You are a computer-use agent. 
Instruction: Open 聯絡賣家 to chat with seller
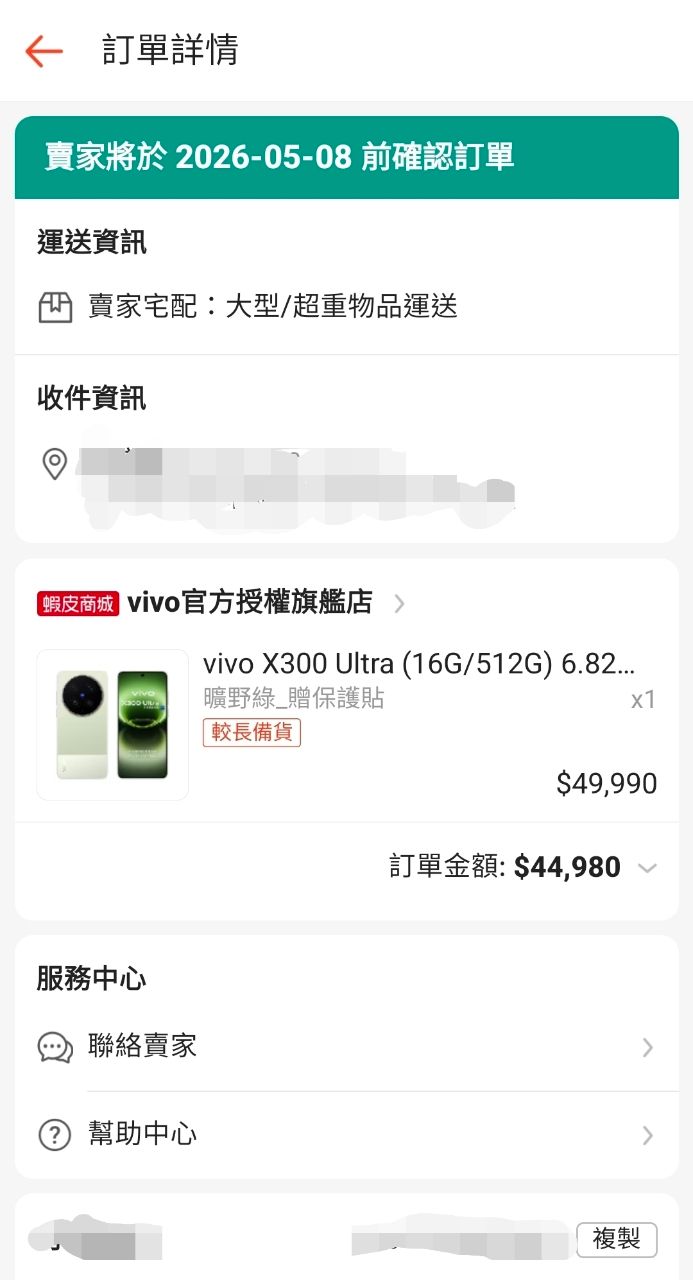click(346, 1047)
